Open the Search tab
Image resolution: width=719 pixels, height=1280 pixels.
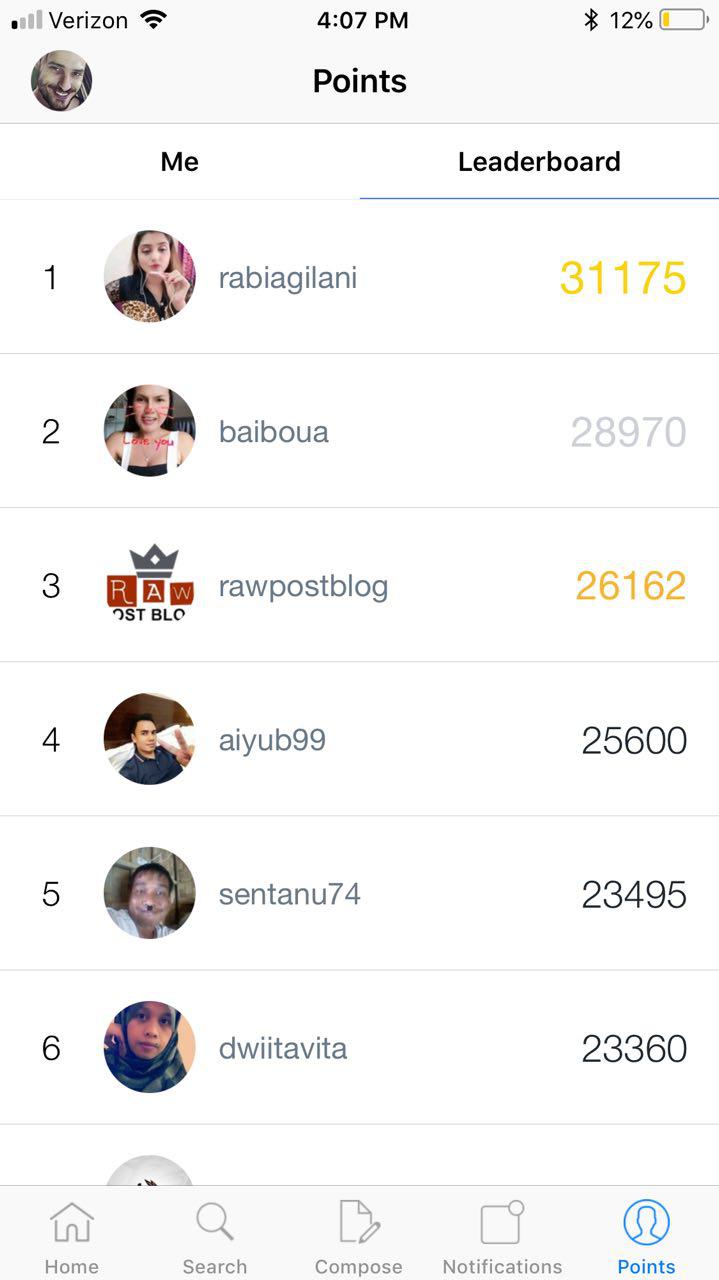215,1238
